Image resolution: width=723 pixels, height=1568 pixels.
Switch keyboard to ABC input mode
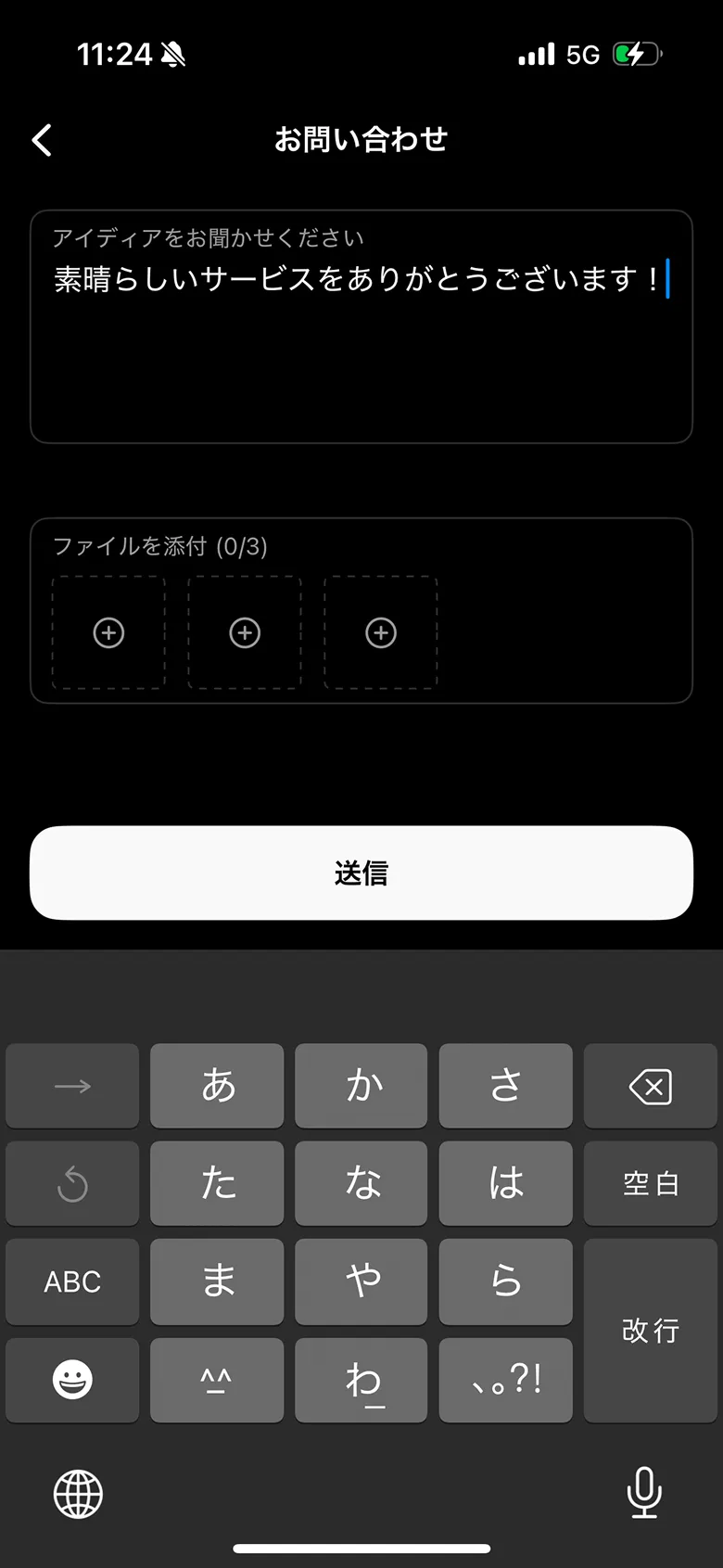coord(71,1281)
